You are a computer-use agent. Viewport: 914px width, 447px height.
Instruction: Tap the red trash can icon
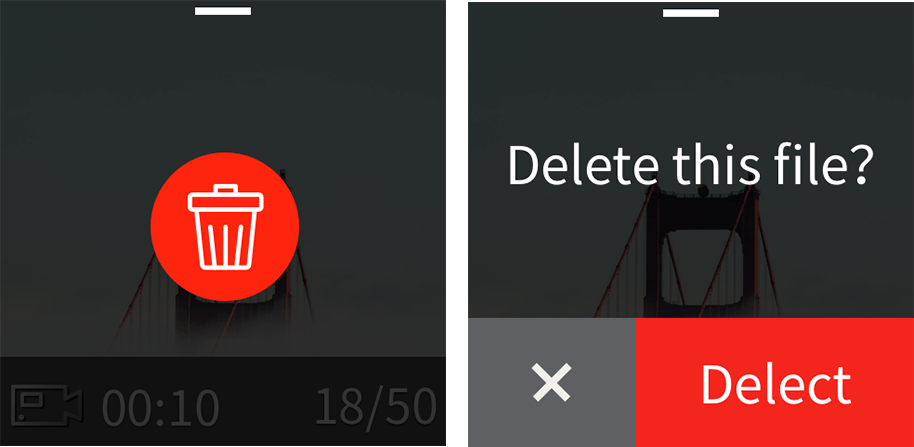click(224, 226)
